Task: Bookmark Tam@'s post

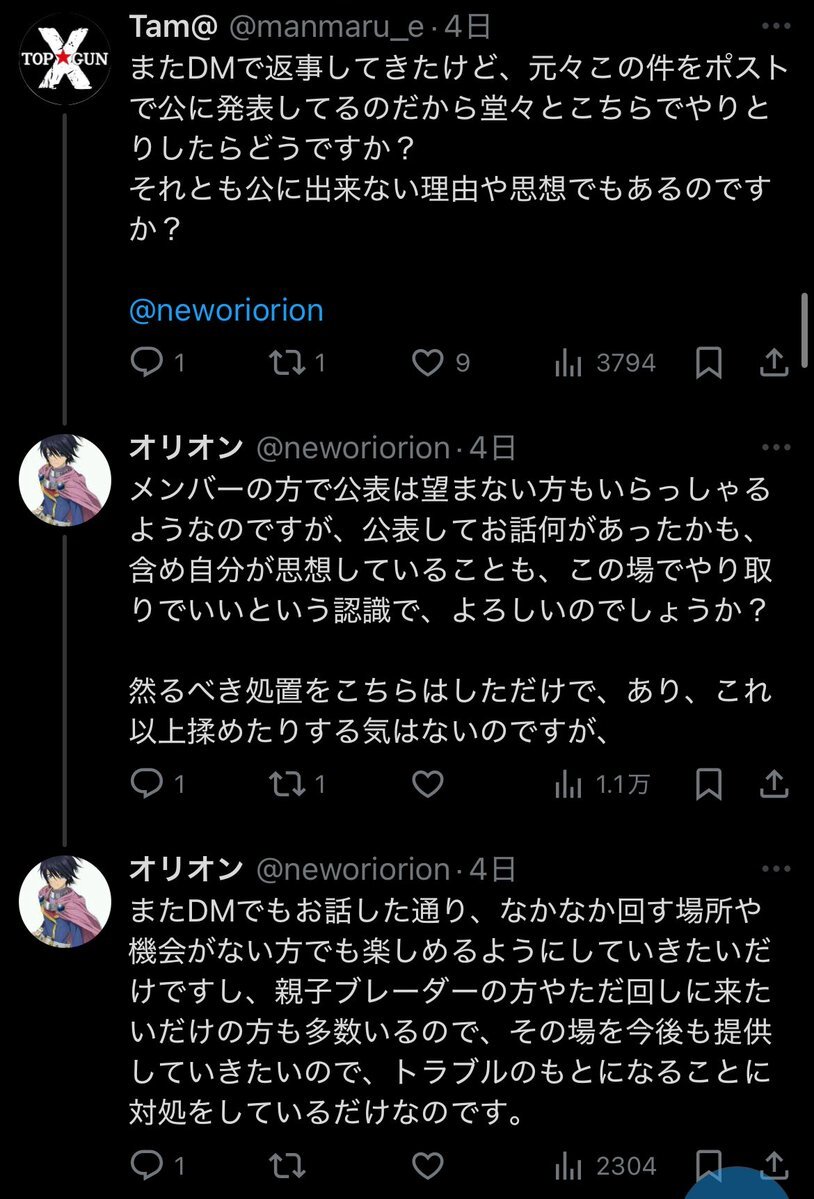Action: point(709,362)
